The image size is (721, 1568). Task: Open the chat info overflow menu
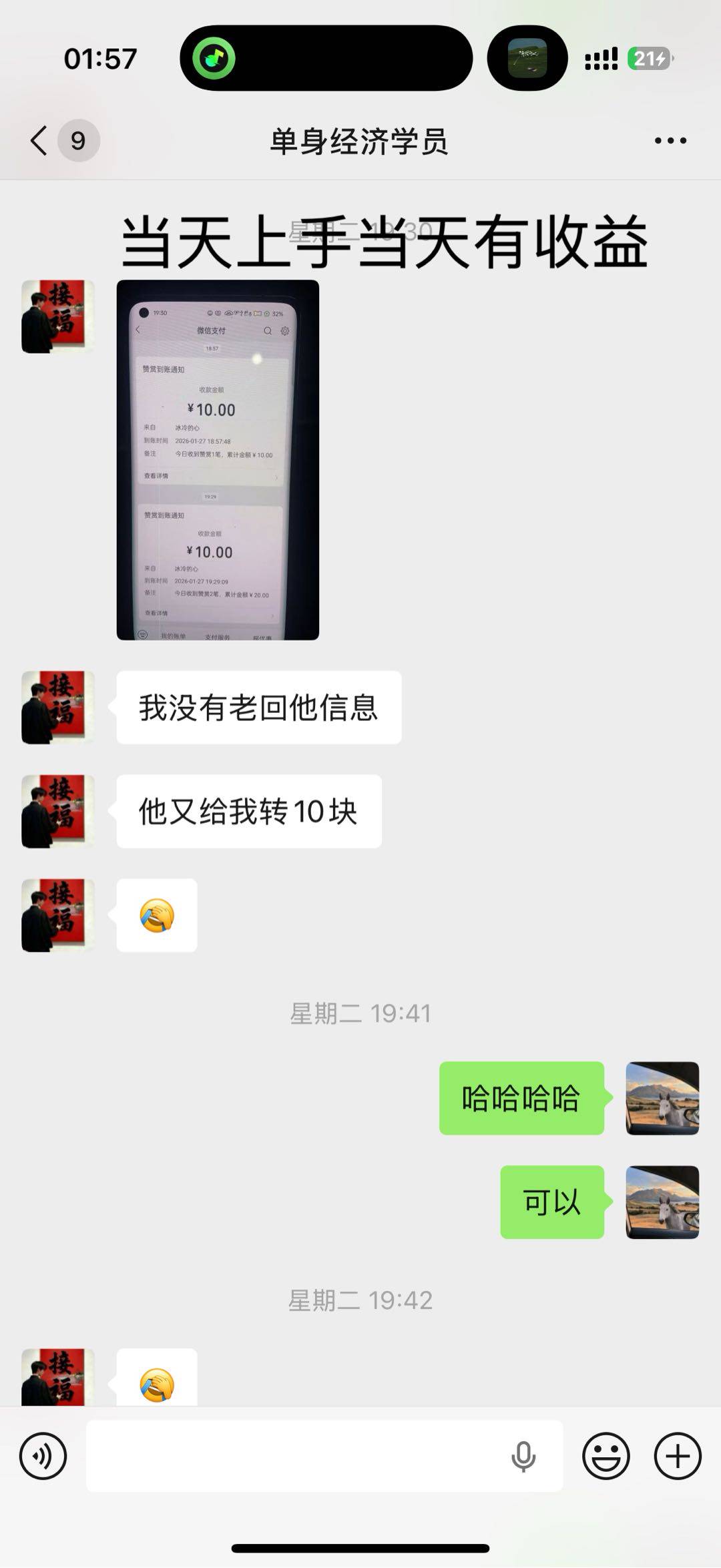pos(670,141)
